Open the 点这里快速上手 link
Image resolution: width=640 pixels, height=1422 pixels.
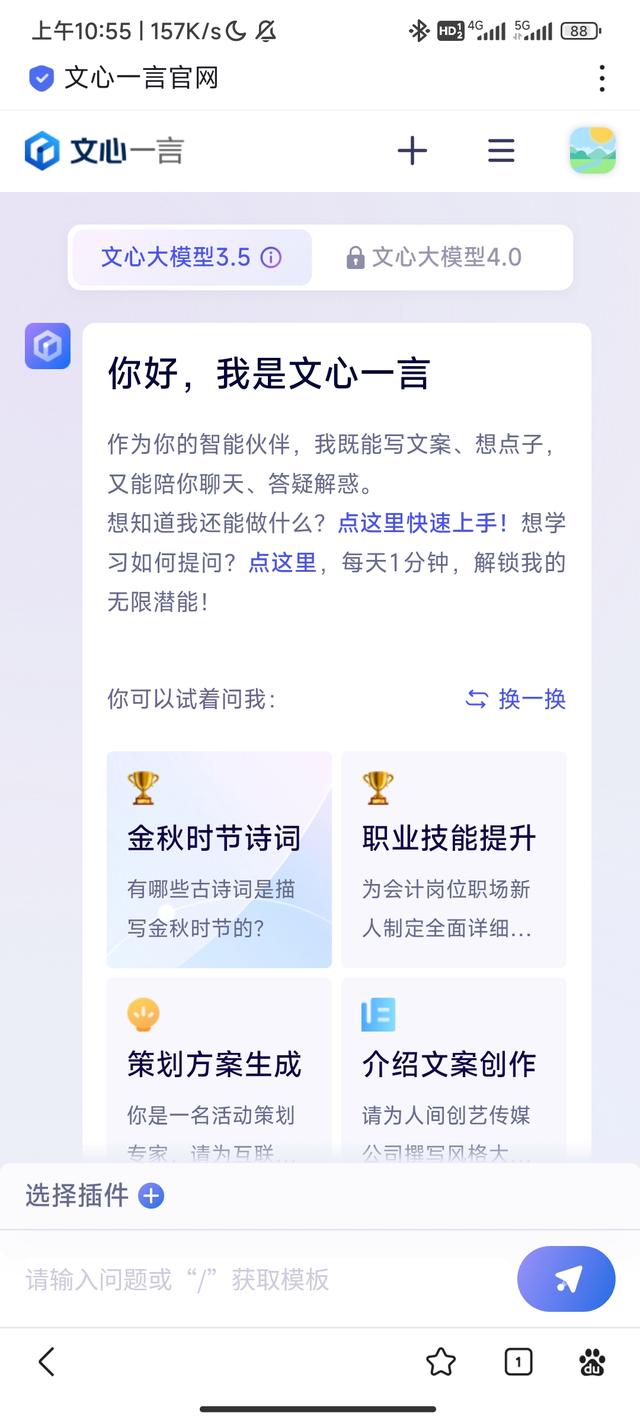click(423, 522)
